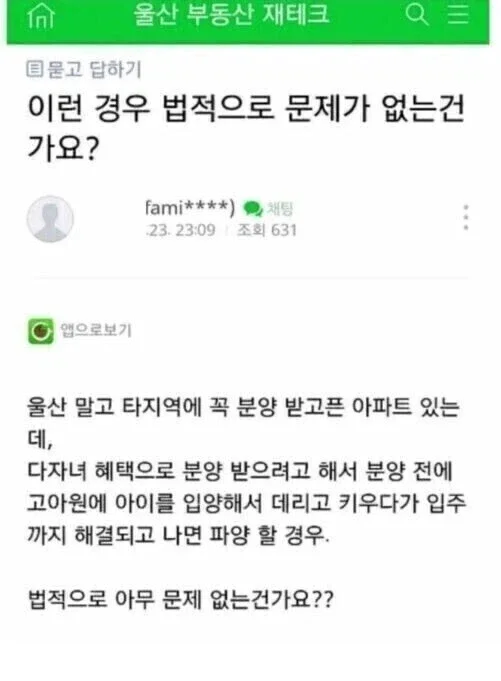Viewport: 501px width, 681px height.
Task: Open the post's three-dot overflow menu
Action: coord(466,217)
